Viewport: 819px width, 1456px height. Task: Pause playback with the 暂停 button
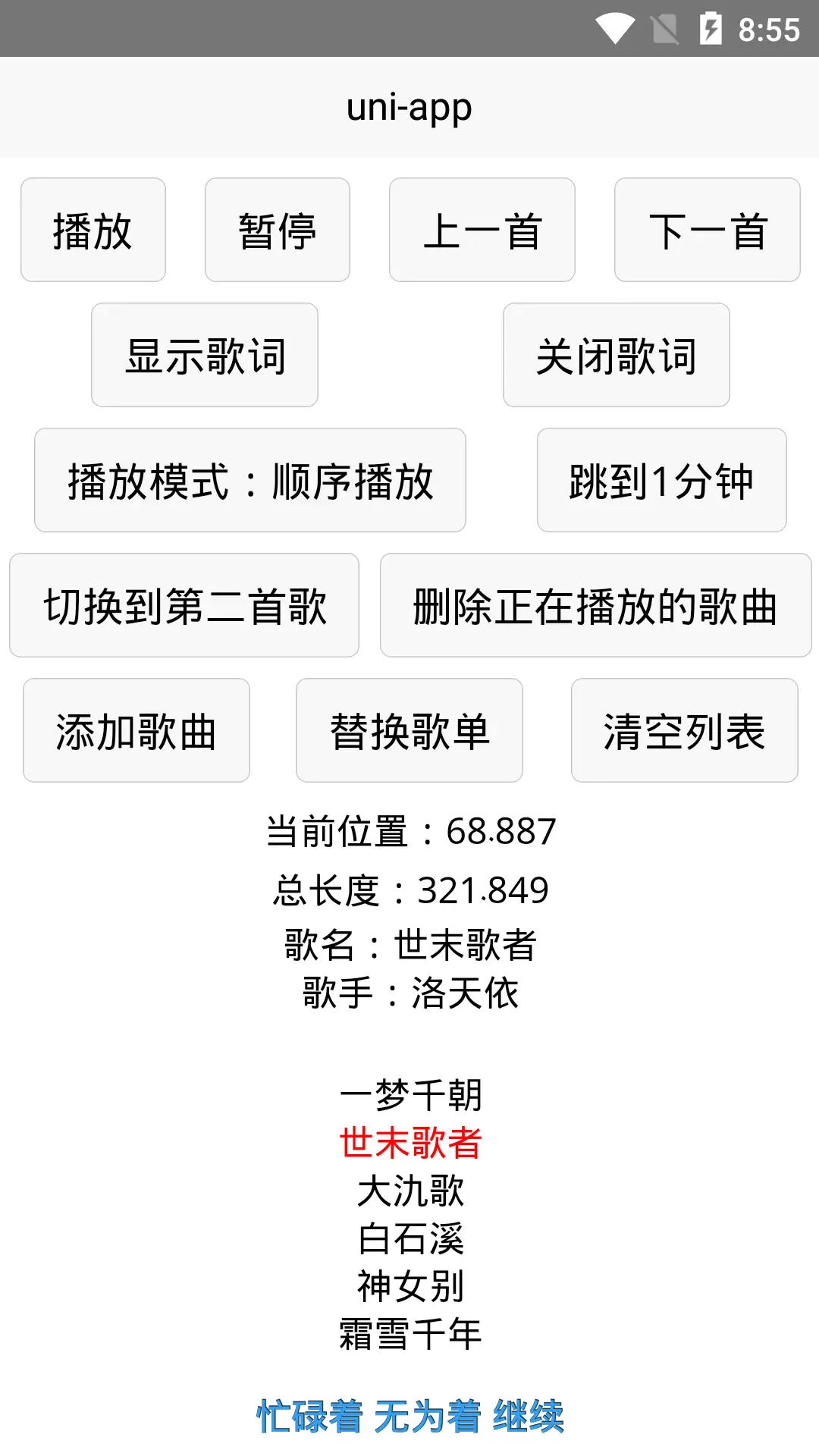click(278, 230)
